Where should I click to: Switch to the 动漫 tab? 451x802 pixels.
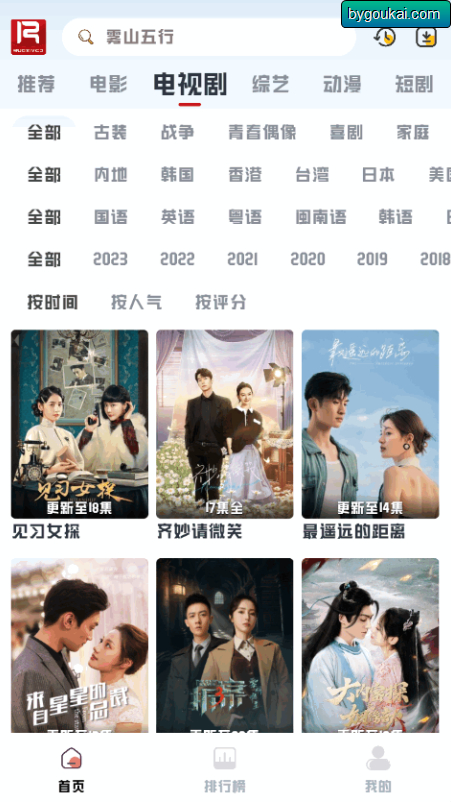click(342, 84)
